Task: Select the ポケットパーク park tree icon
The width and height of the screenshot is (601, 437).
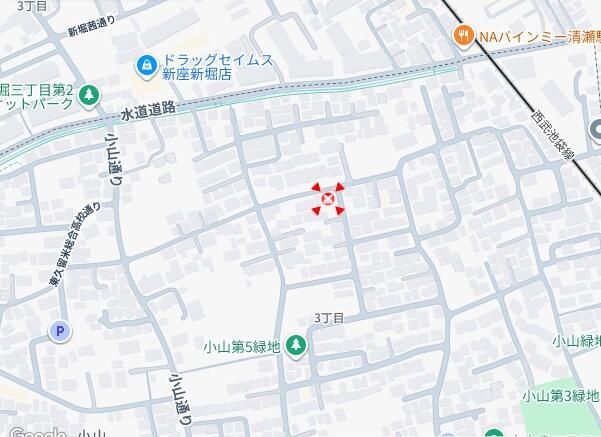Action: [x=91, y=95]
